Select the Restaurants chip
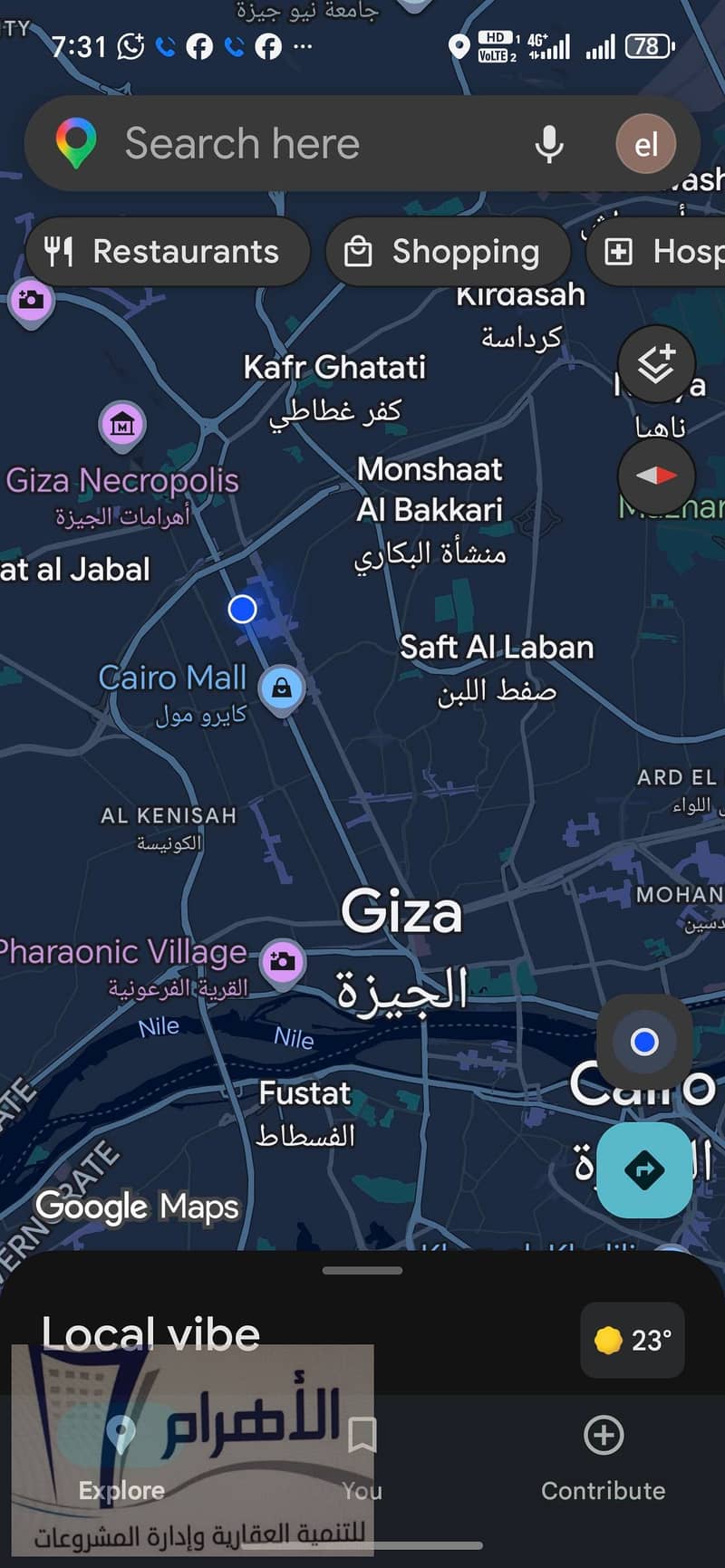 168,252
